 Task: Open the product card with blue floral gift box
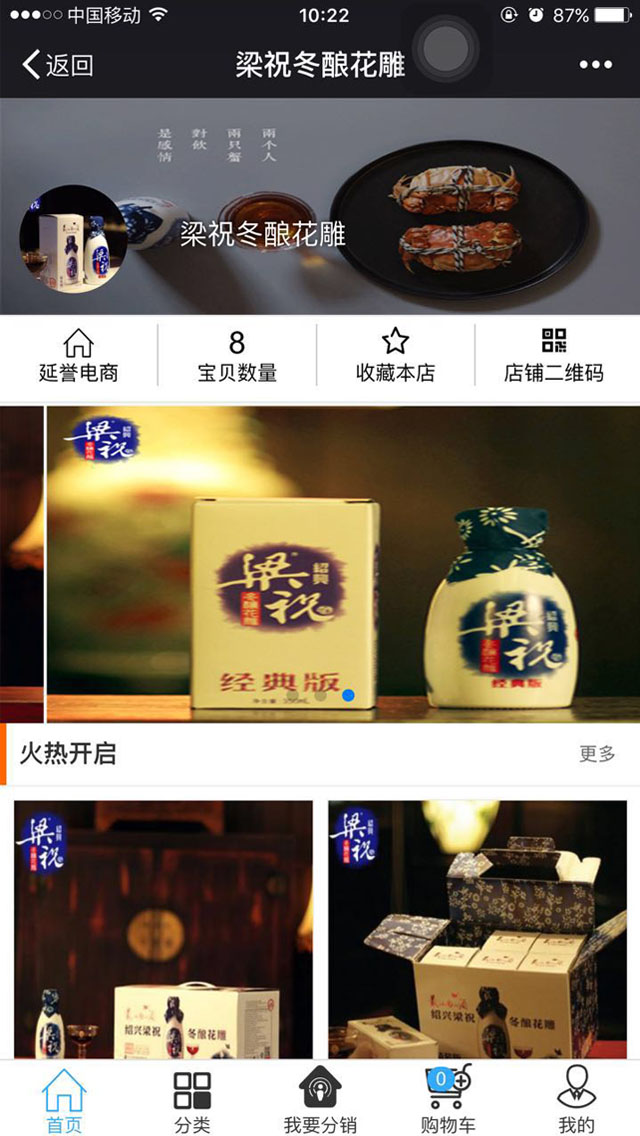click(477, 928)
